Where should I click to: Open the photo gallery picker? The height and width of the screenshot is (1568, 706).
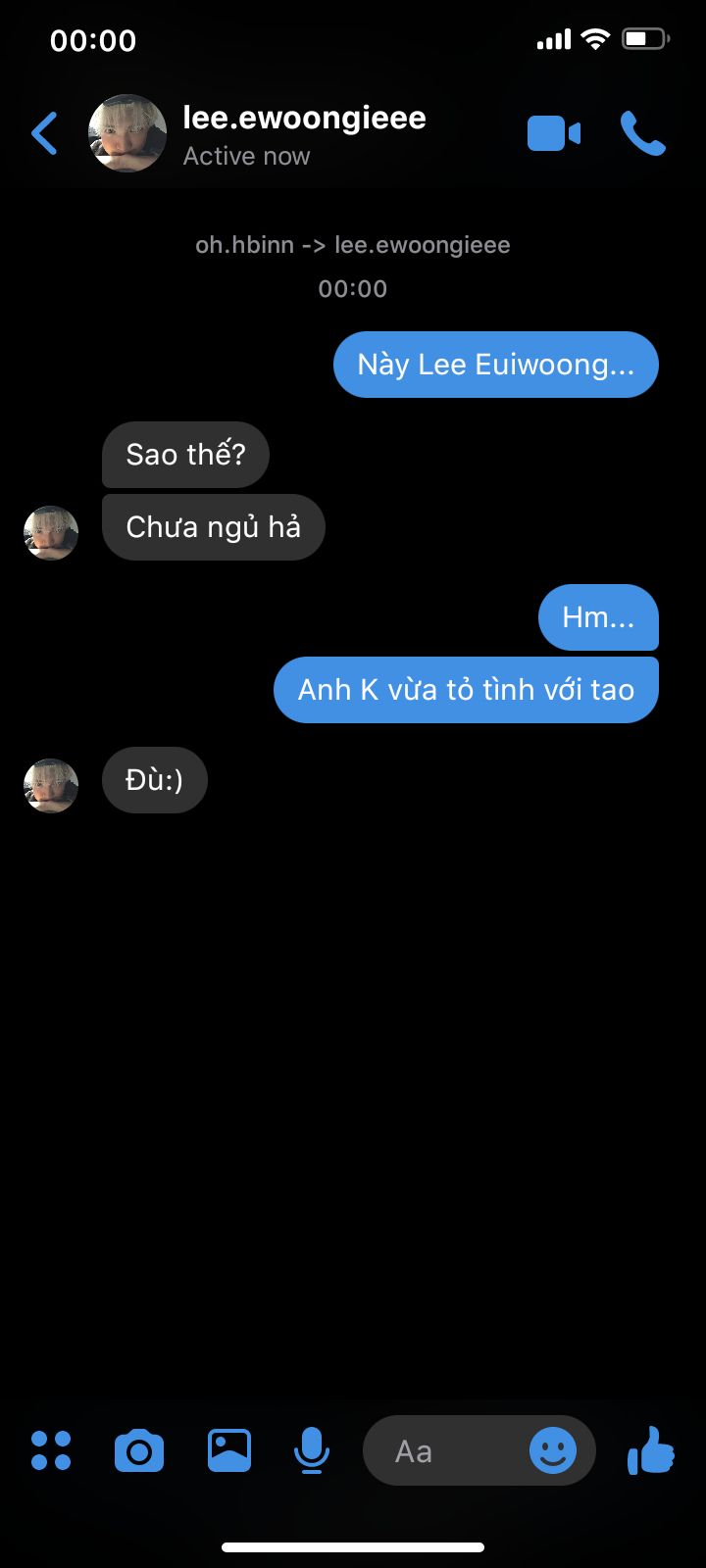click(x=229, y=1450)
